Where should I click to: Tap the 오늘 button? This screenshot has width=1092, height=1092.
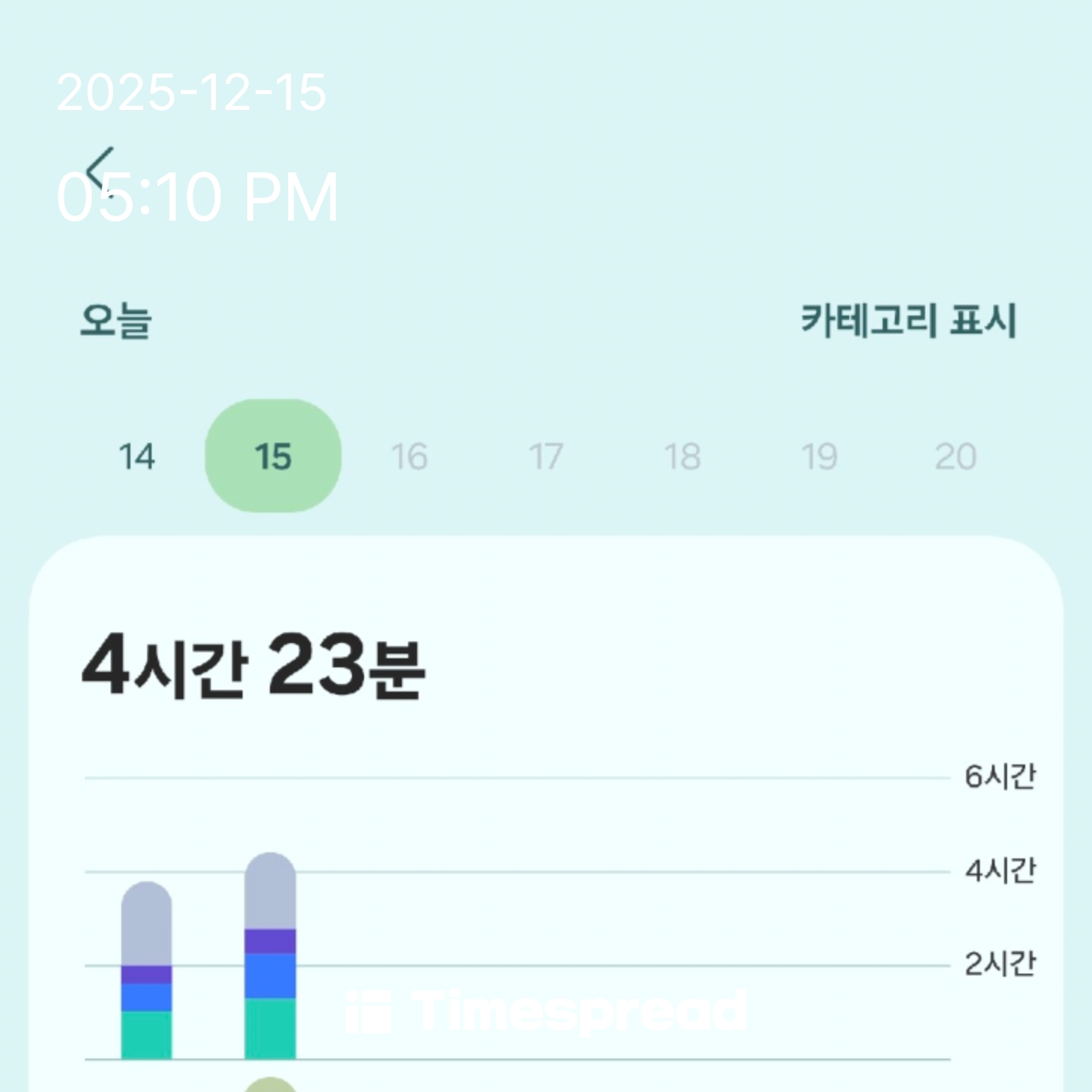[116, 320]
